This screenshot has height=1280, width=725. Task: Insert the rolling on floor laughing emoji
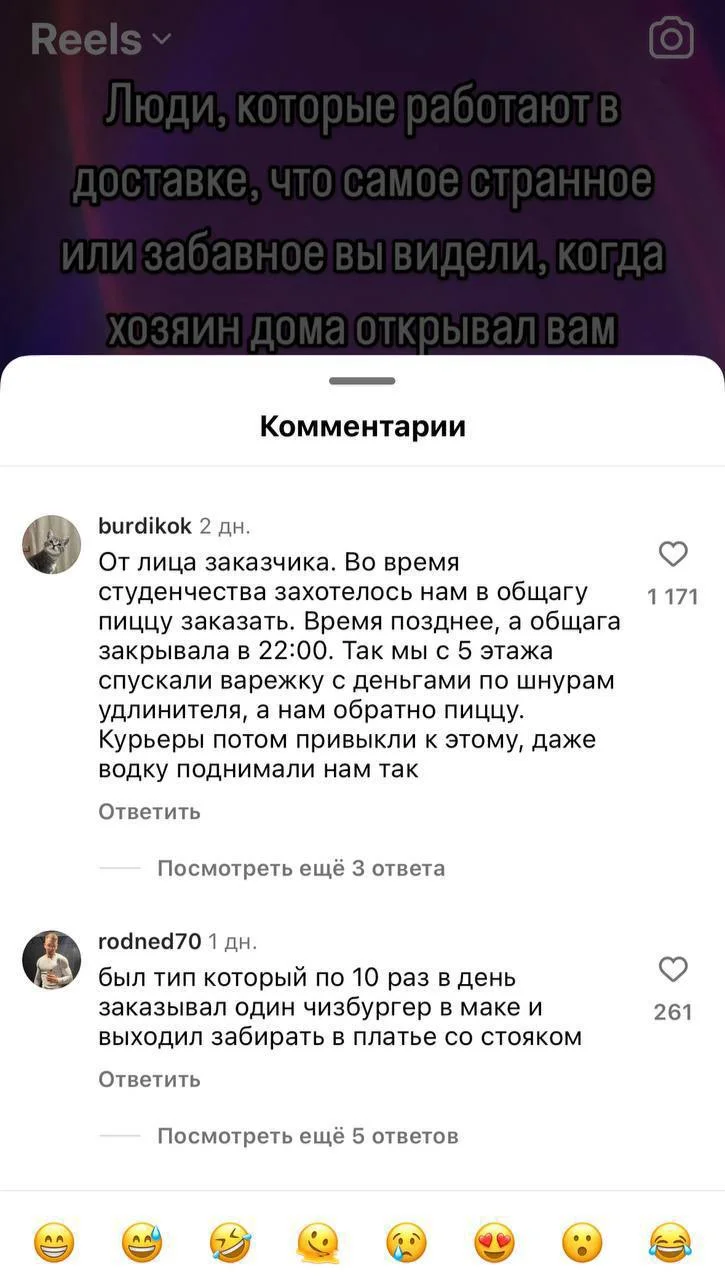[230, 1243]
